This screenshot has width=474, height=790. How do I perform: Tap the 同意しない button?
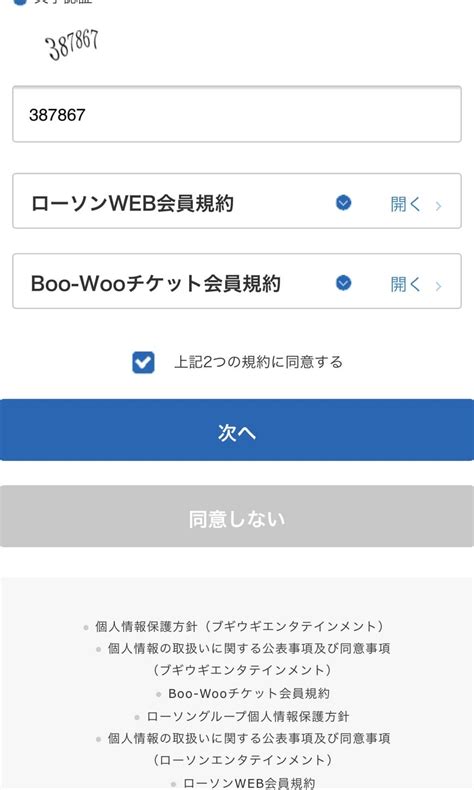pyautogui.click(x=237, y=516)
